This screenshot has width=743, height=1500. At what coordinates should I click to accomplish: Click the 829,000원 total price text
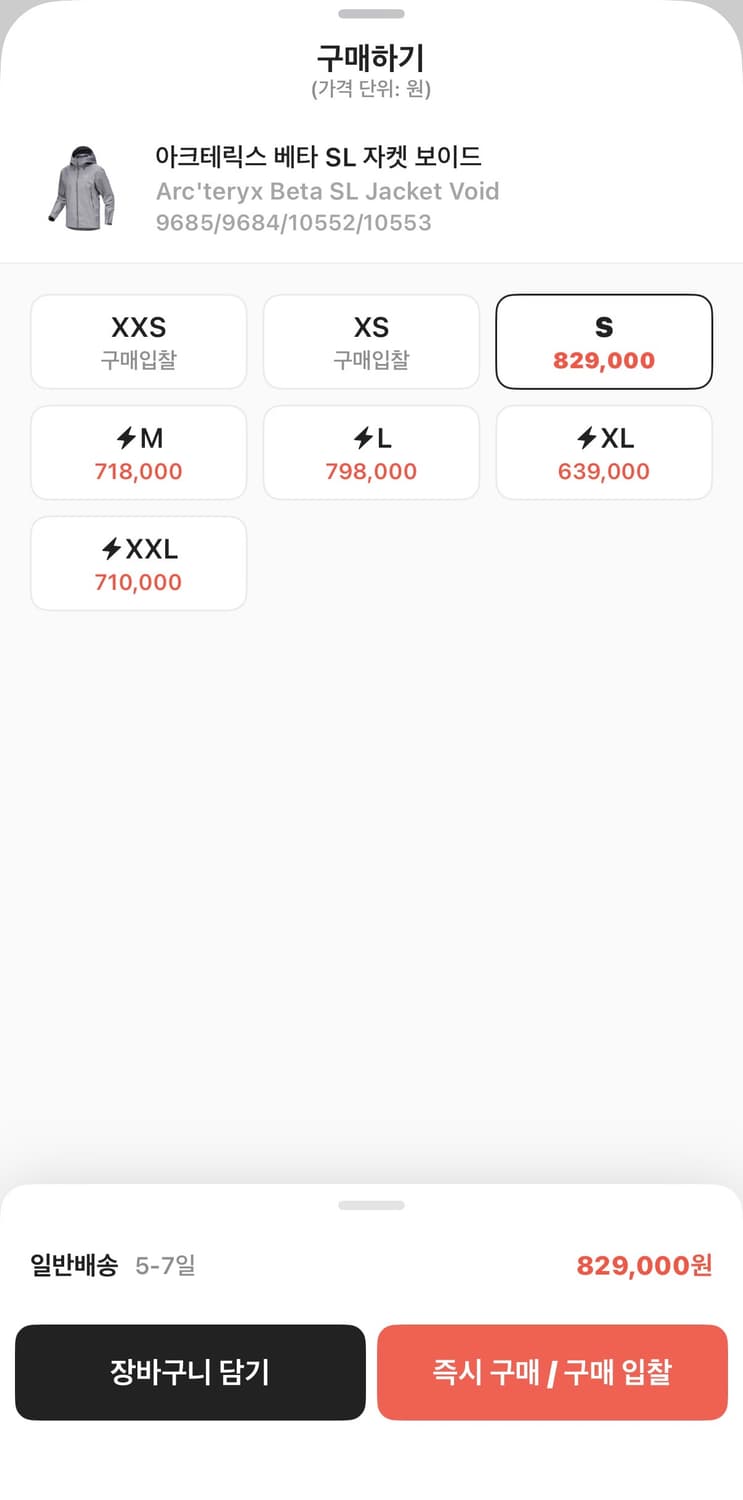[x=644, y=1265]
